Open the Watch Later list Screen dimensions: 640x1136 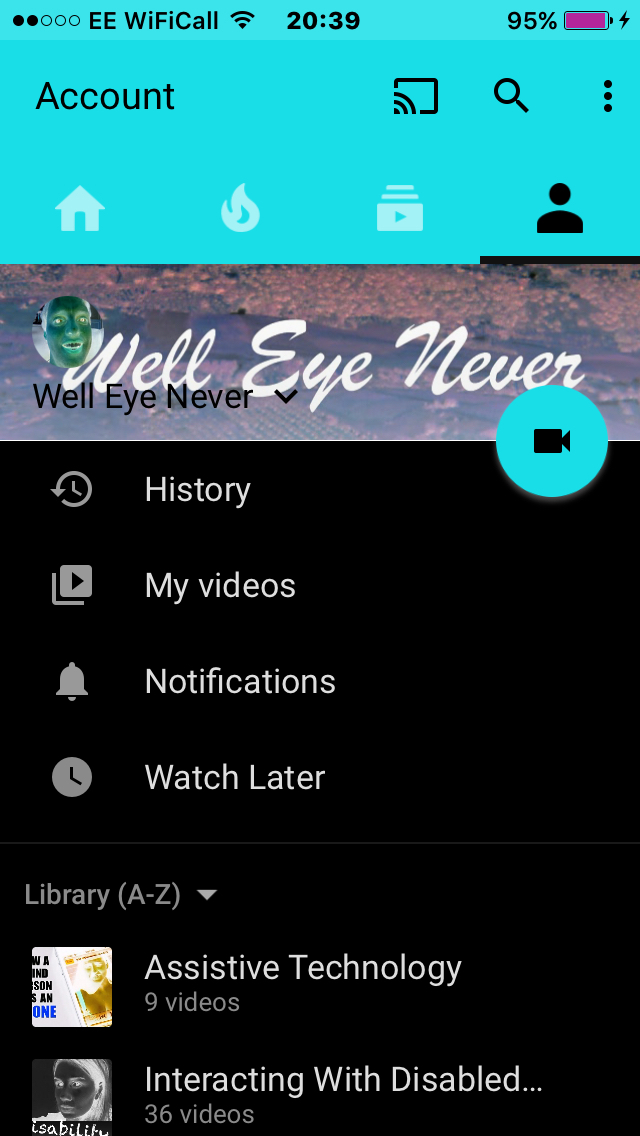coord(234,778)
